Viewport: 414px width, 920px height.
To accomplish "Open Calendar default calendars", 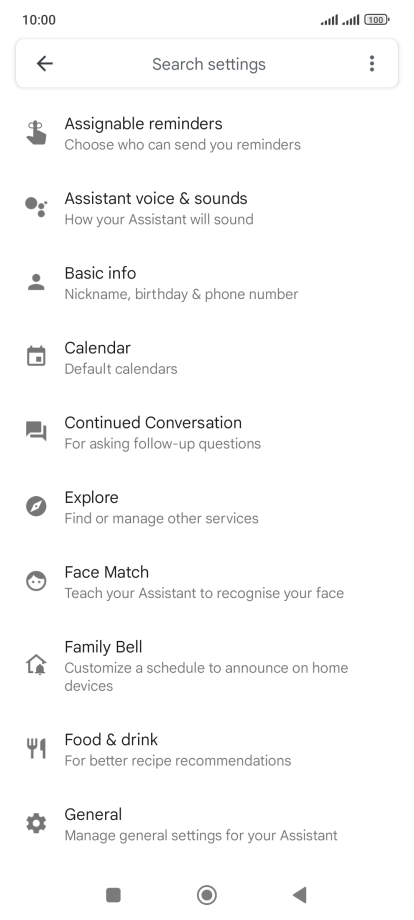I will pos(207,358).
